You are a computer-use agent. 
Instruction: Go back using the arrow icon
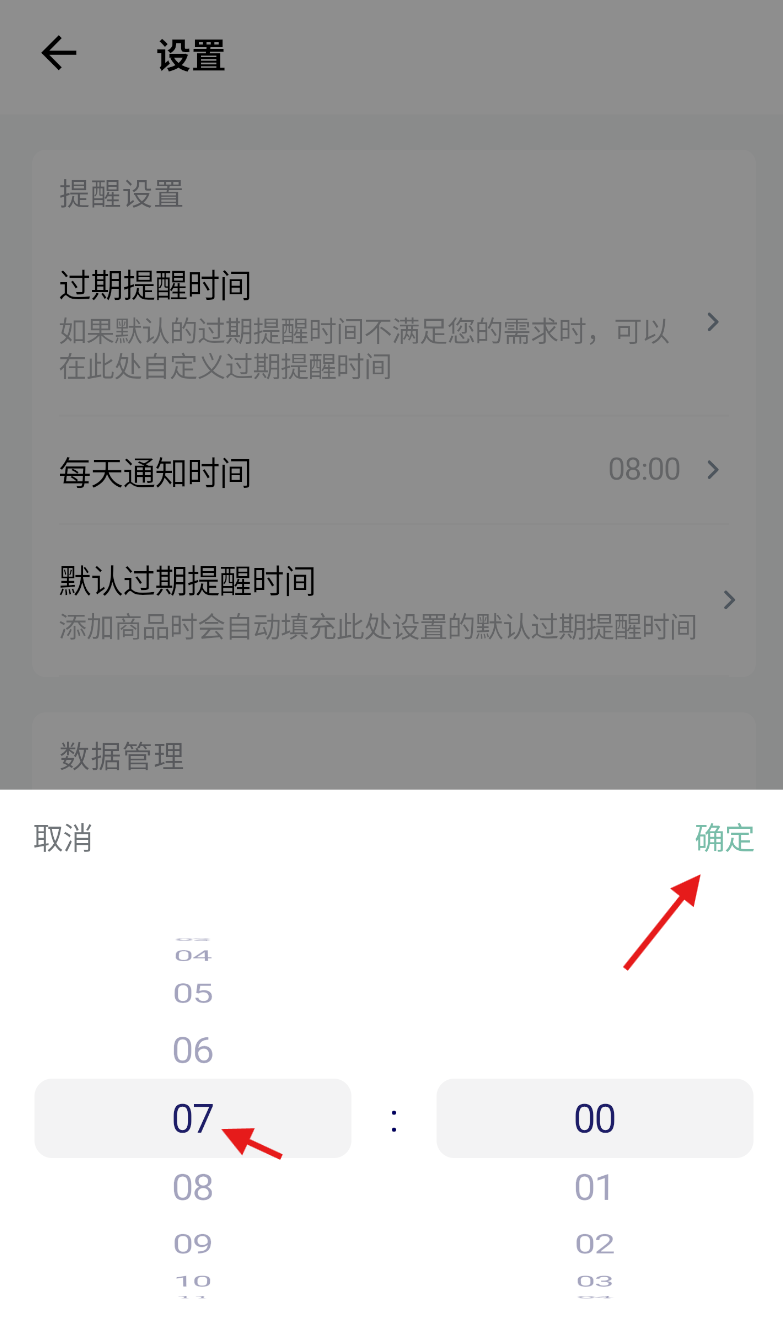point(59,53)
